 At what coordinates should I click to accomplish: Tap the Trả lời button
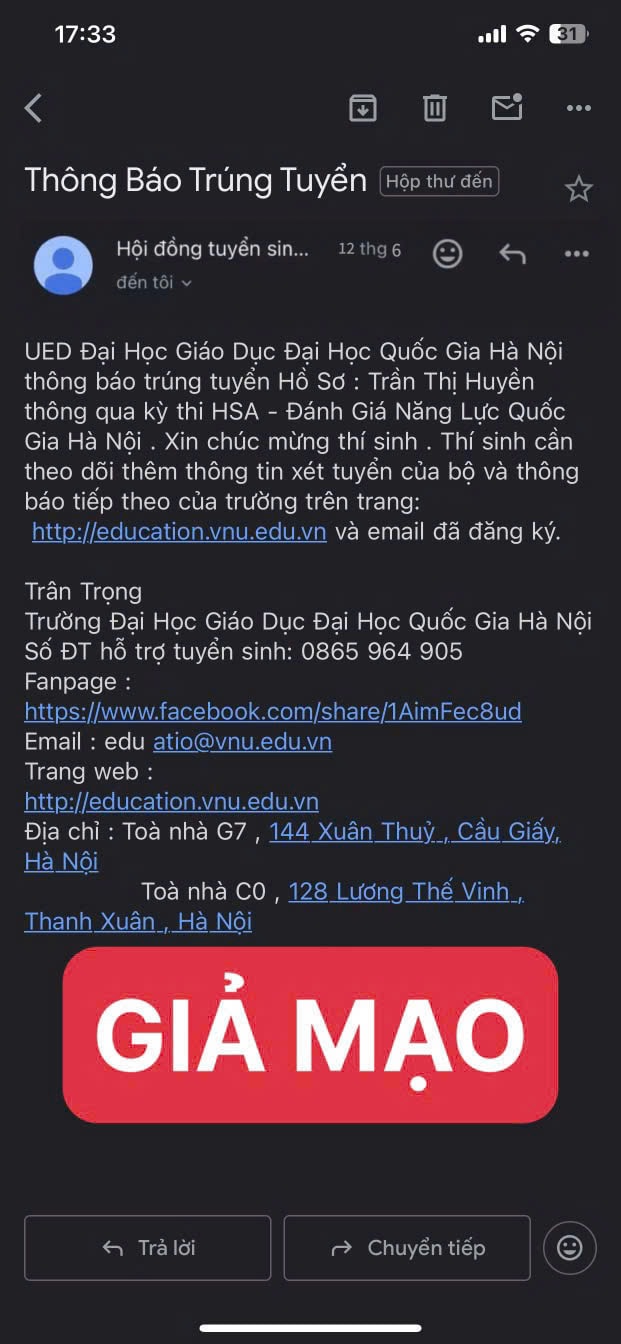click(148, 1248)
